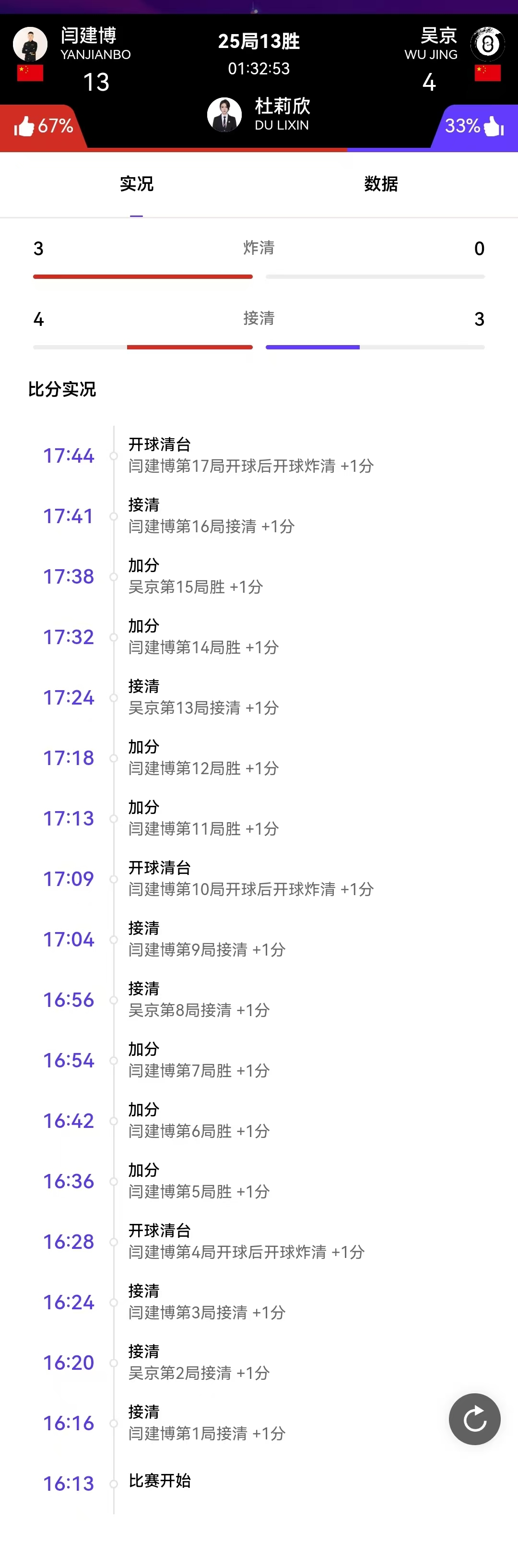Refresh the live score feed
Screen dimensions: 518x1568
pyautogui.click(x=474, y=1419)
